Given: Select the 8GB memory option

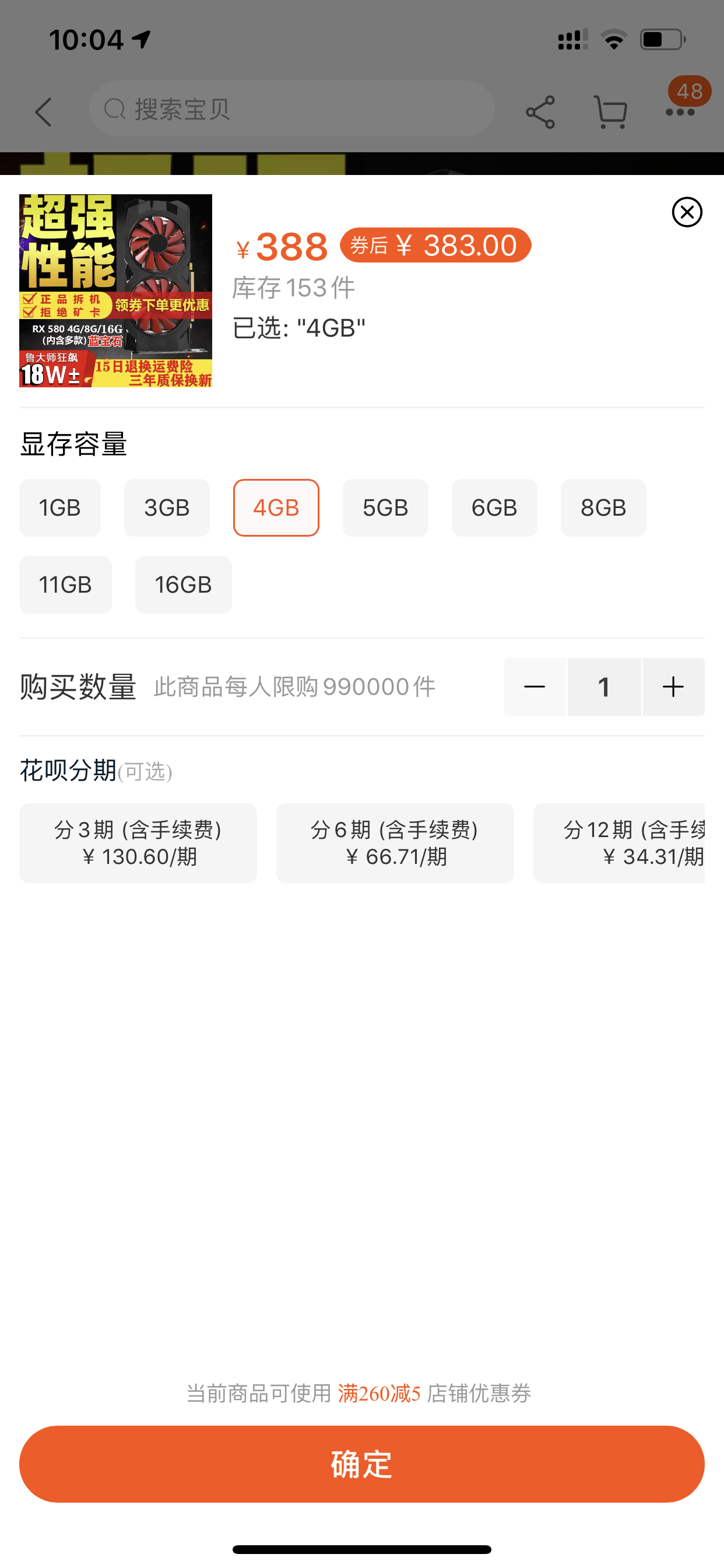Looking at the screenshot, I should [603, 507].
